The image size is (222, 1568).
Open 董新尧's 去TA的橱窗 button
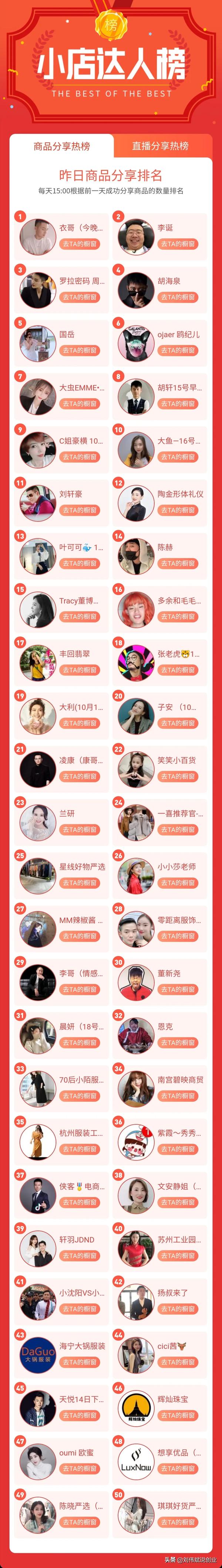tap(178, 990)
